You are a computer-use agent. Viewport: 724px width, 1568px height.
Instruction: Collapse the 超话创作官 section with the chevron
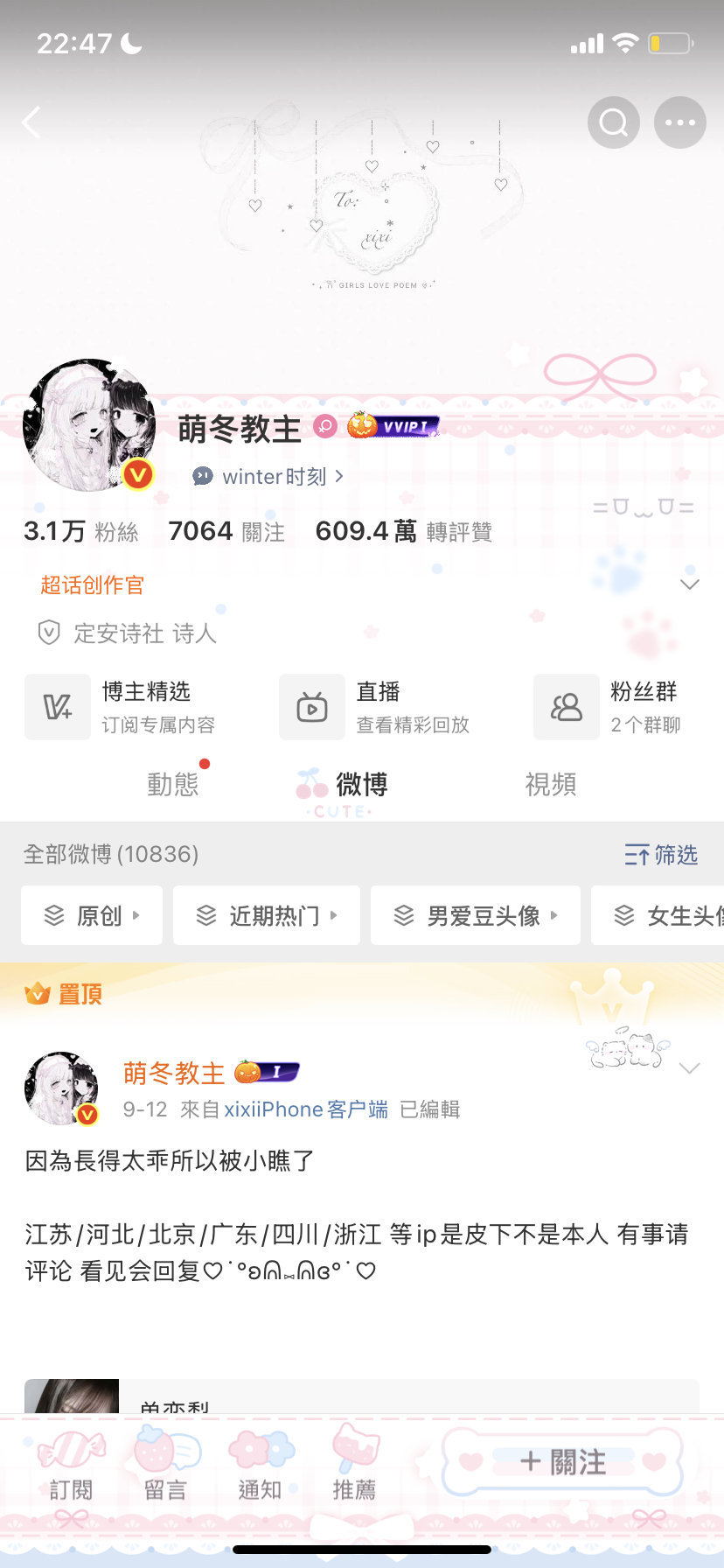pos(690,584)
